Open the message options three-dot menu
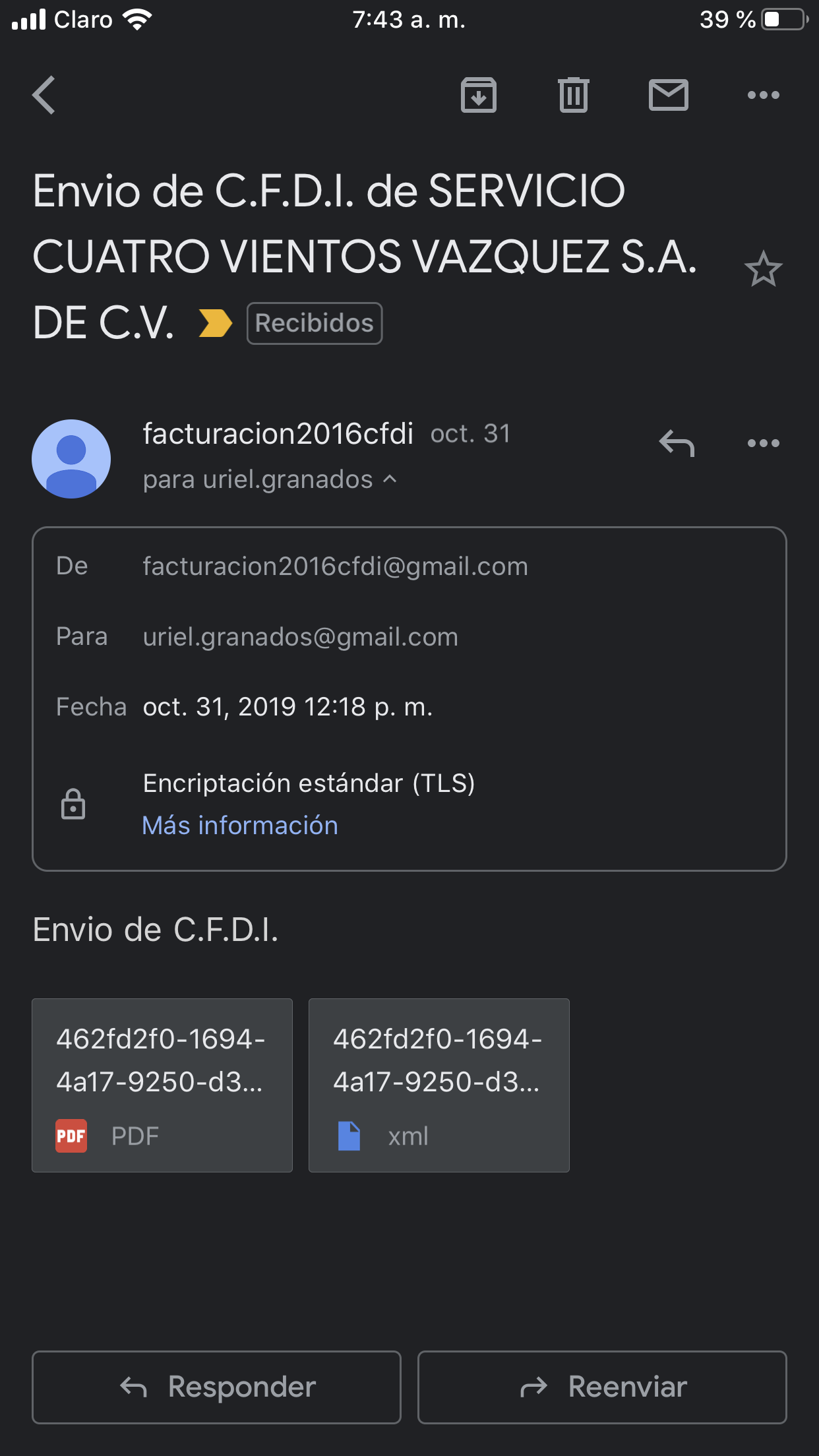Image resolution: width=819 pixels, height=1456 pixels. [x=763, y=443]
